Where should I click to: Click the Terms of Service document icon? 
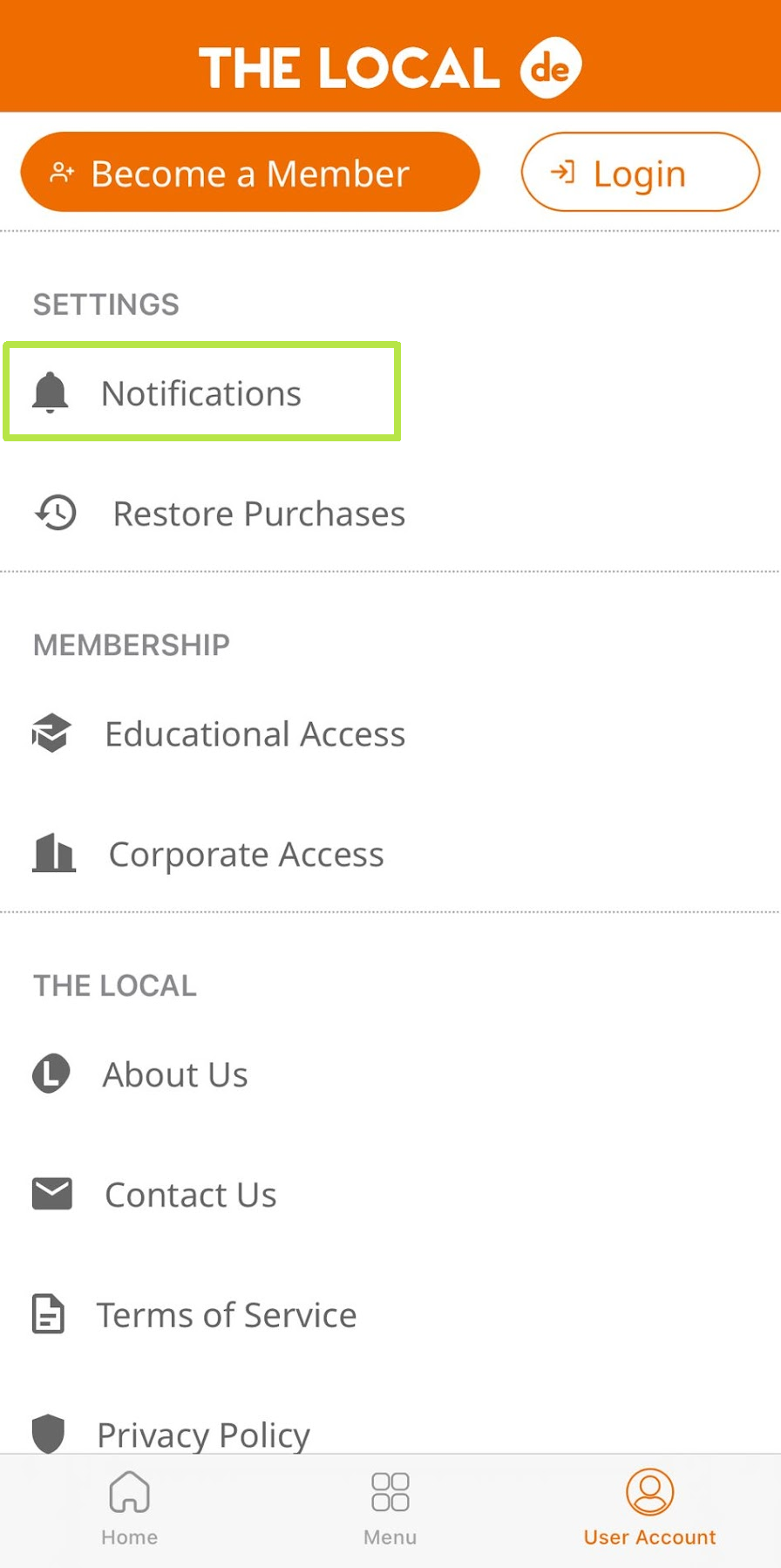tap(48, 1314)
